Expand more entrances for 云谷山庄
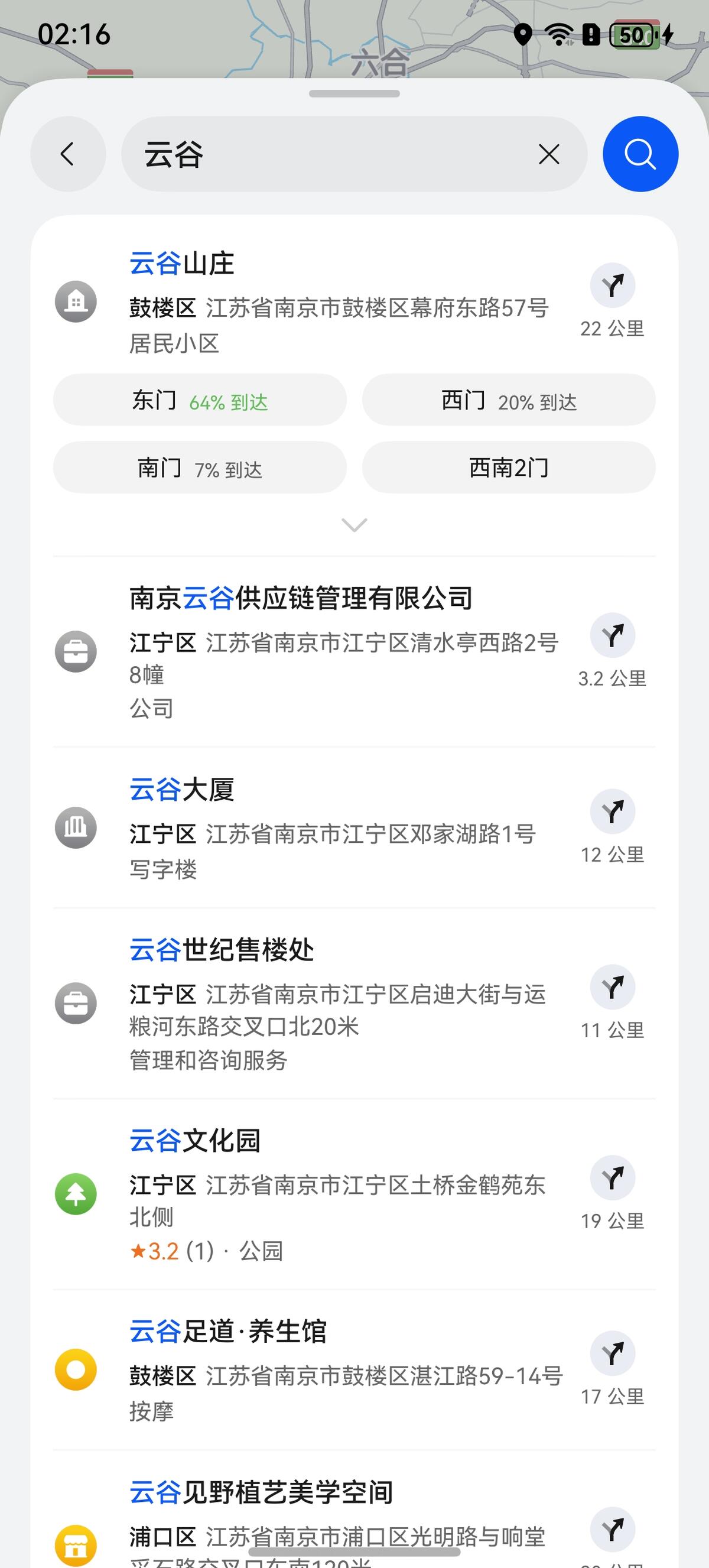Image resolution: width=709 pixels, height=1568 pixels. 354,525
